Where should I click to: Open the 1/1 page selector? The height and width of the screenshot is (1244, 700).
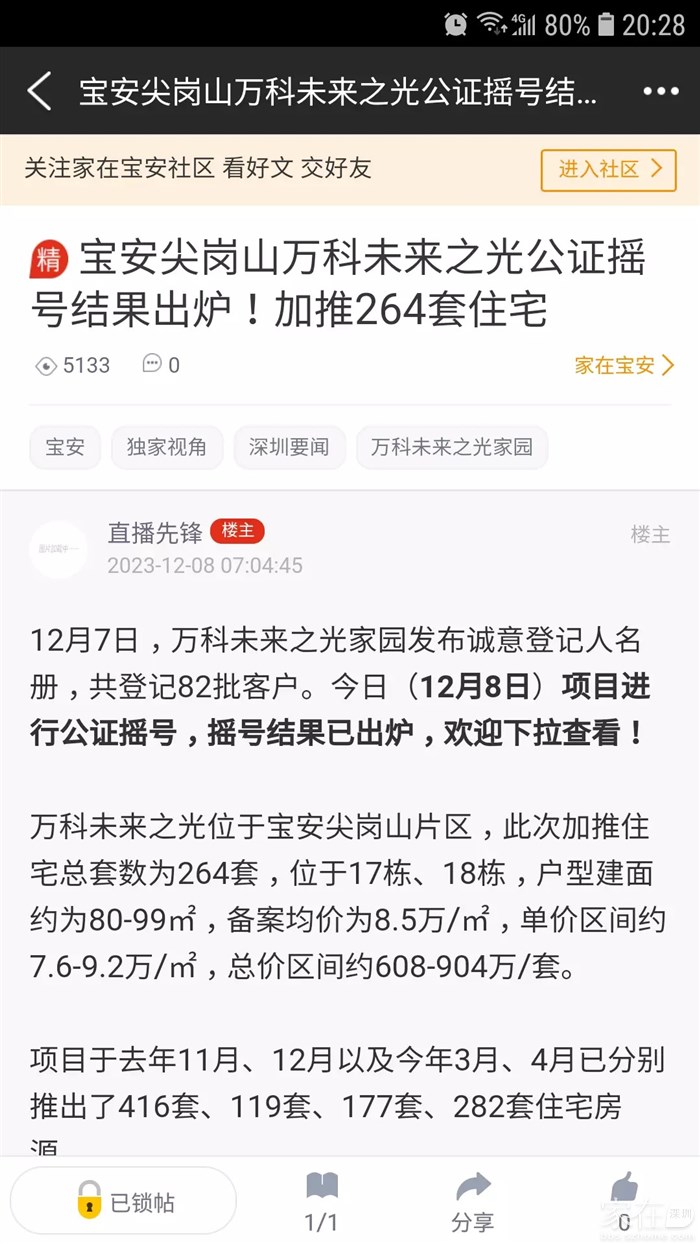click(321, 1202)
